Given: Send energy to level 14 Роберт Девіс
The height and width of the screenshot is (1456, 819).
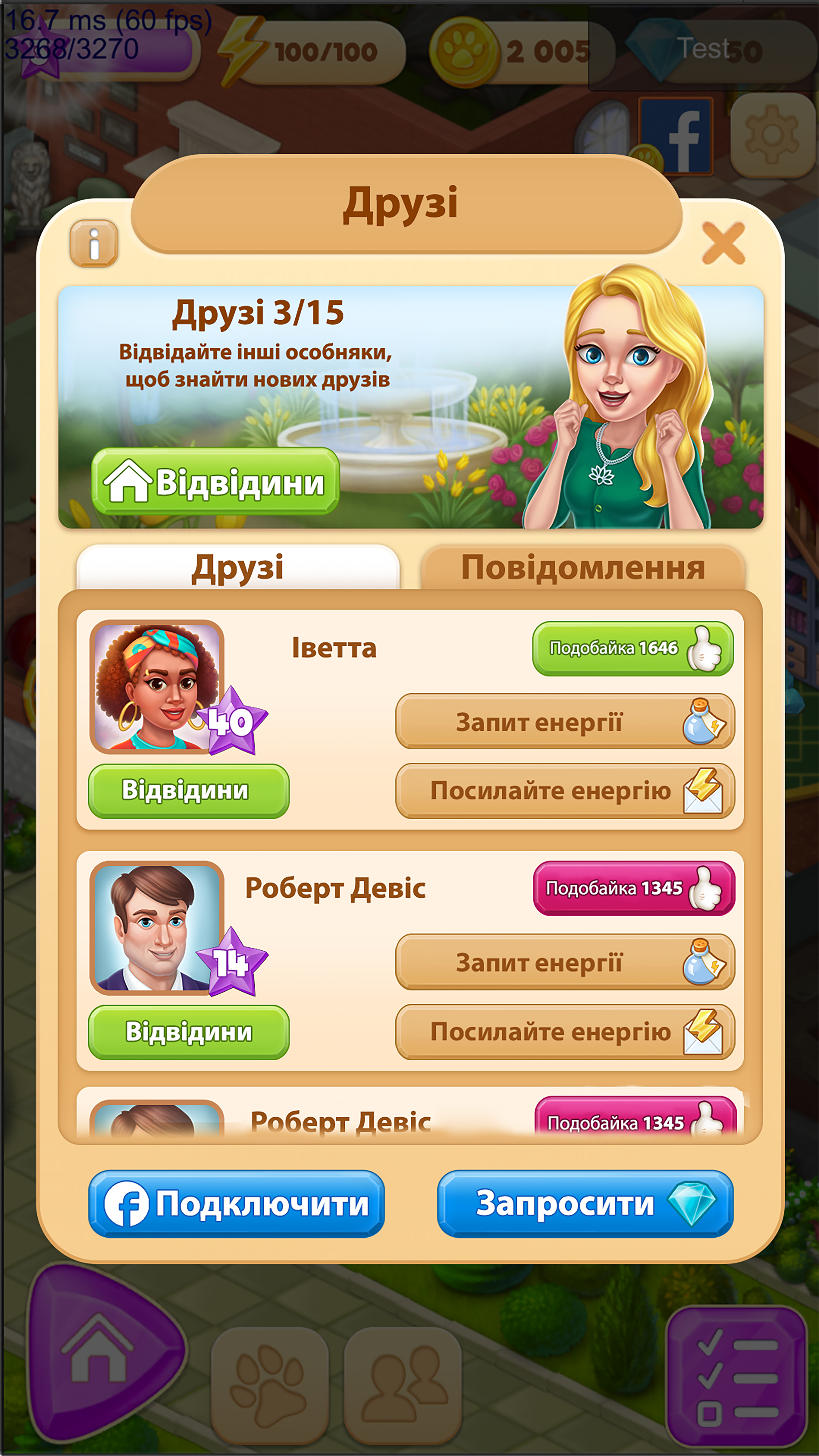Looking at the screenshot, I should tap(565, 1031).
